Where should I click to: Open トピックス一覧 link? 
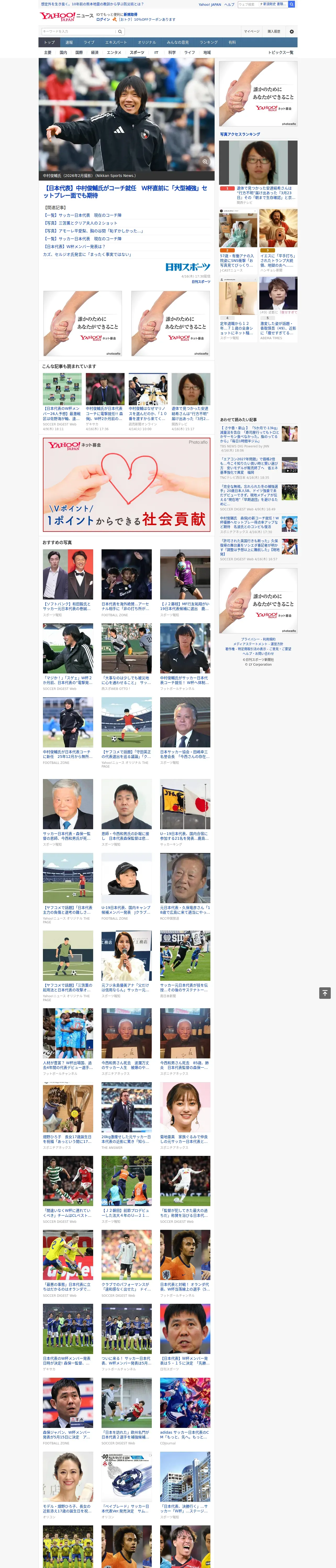281,52
